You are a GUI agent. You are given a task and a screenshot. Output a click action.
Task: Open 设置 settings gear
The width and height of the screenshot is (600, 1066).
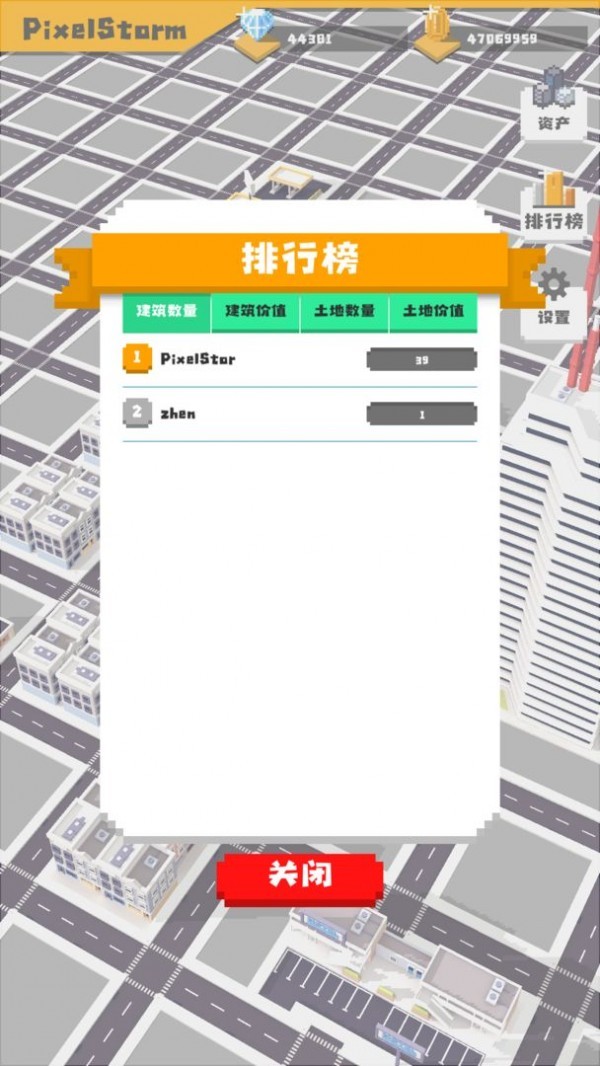[553, 298]
